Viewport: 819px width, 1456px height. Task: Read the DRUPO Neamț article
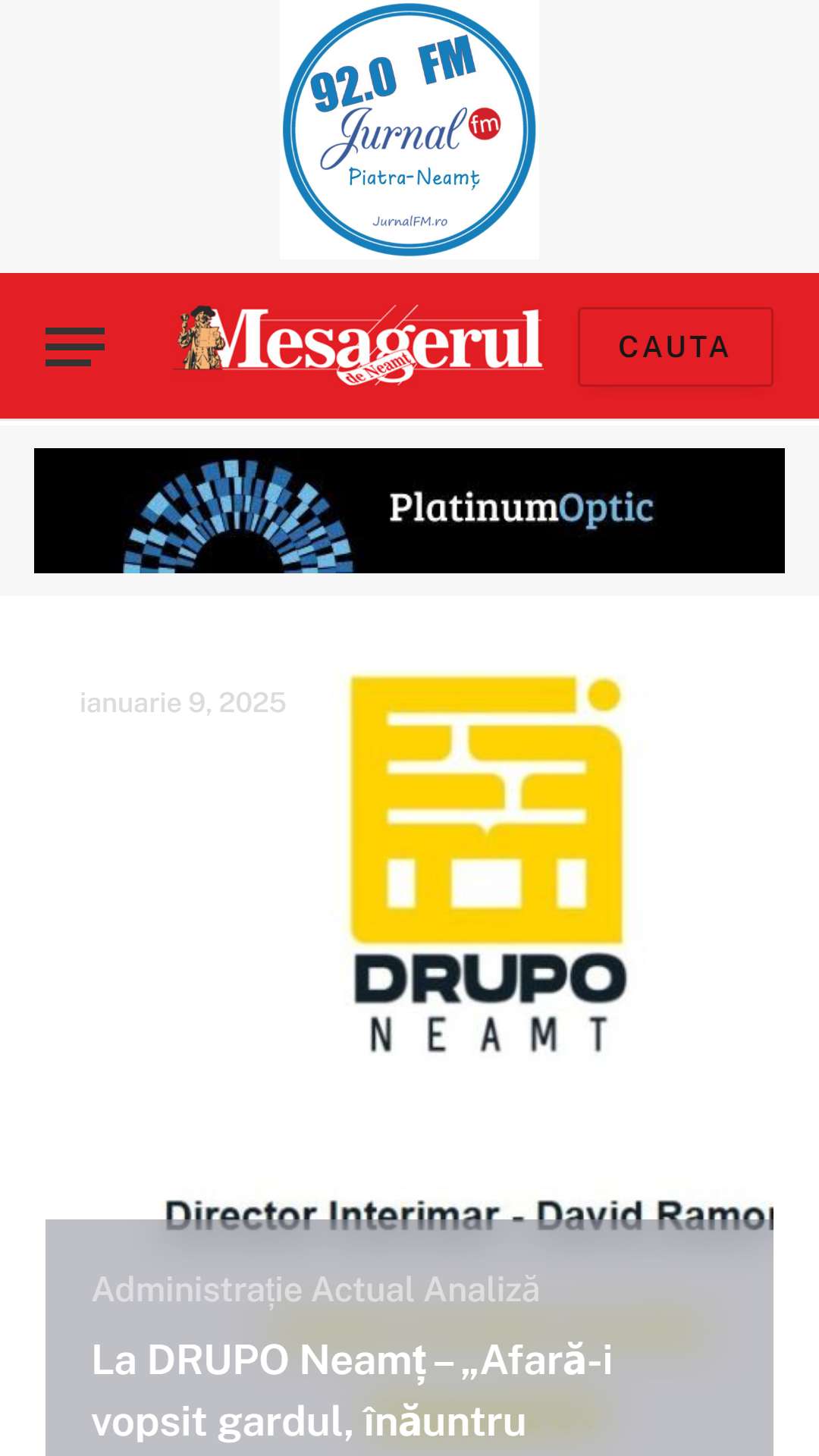click(352, 1391)
